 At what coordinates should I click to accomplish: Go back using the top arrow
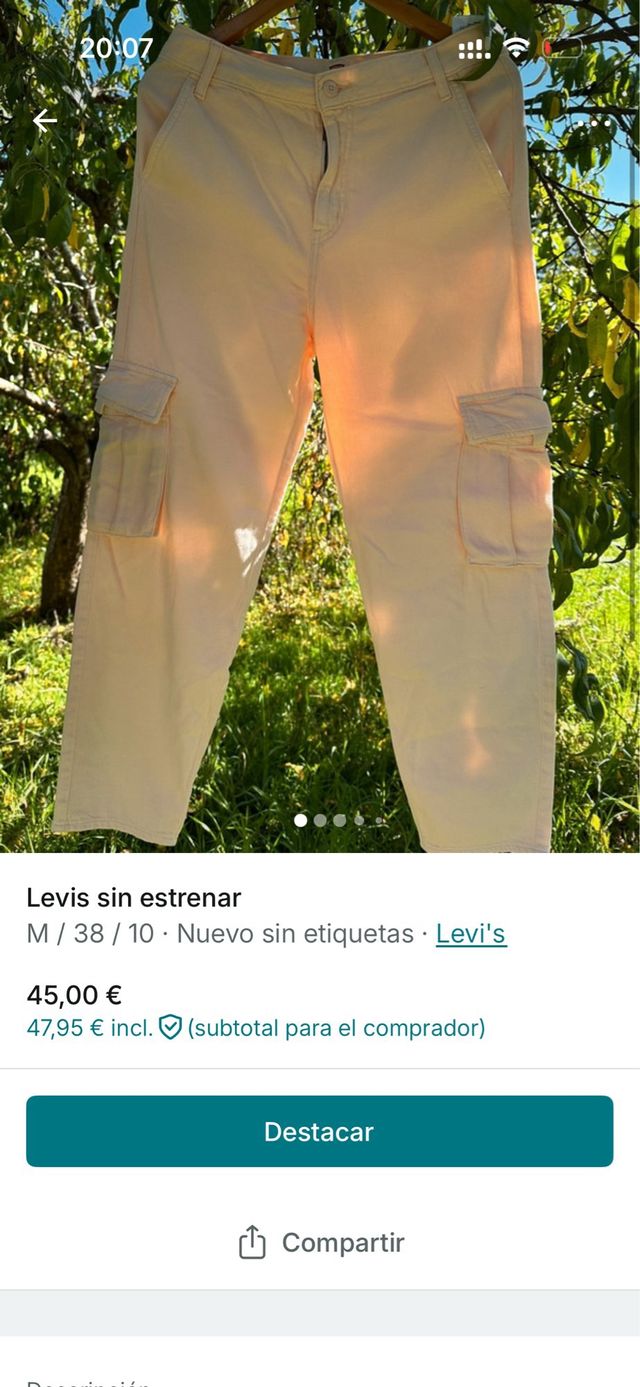[45, 121]
